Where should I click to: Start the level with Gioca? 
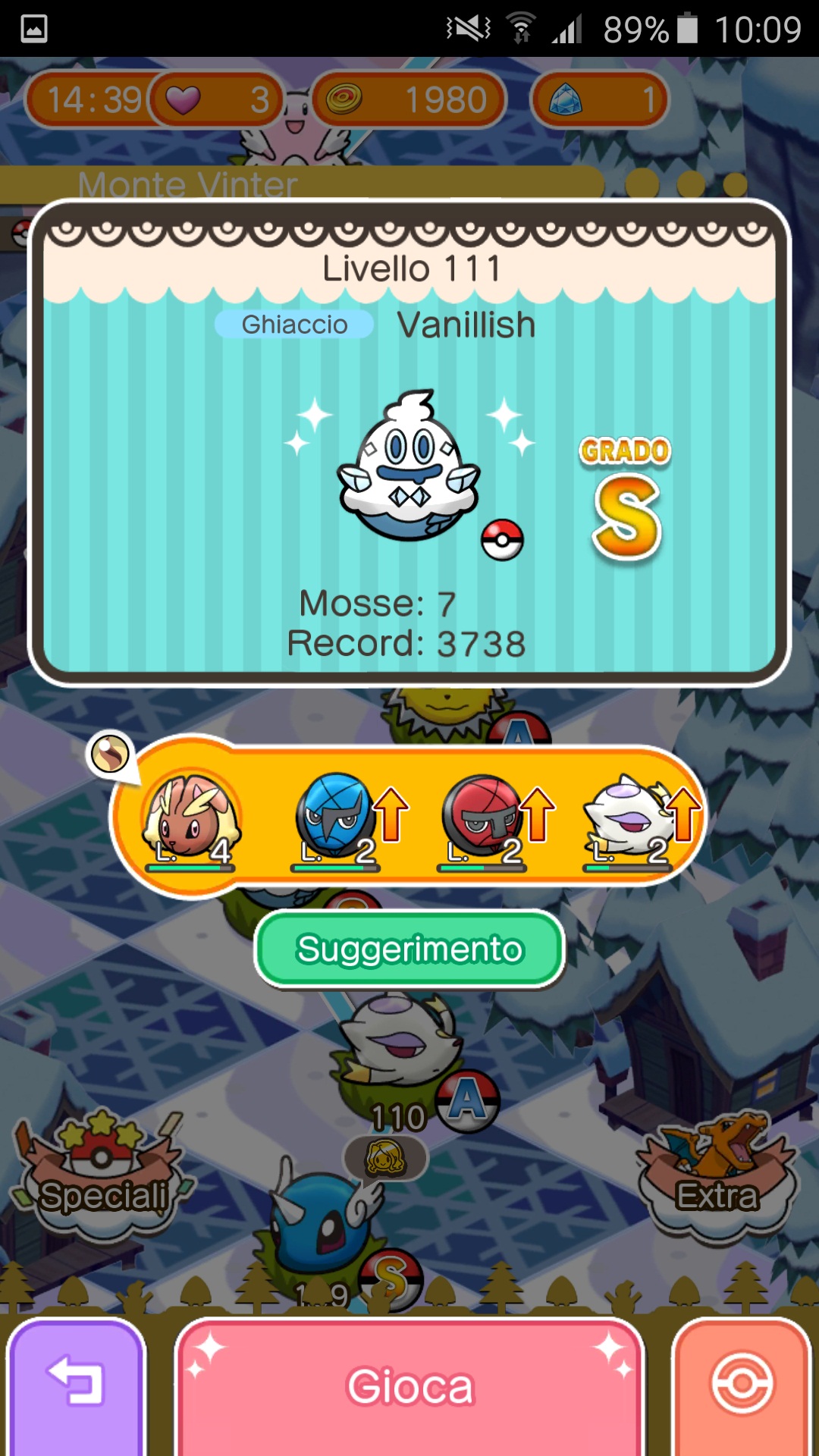[409, 1386]
